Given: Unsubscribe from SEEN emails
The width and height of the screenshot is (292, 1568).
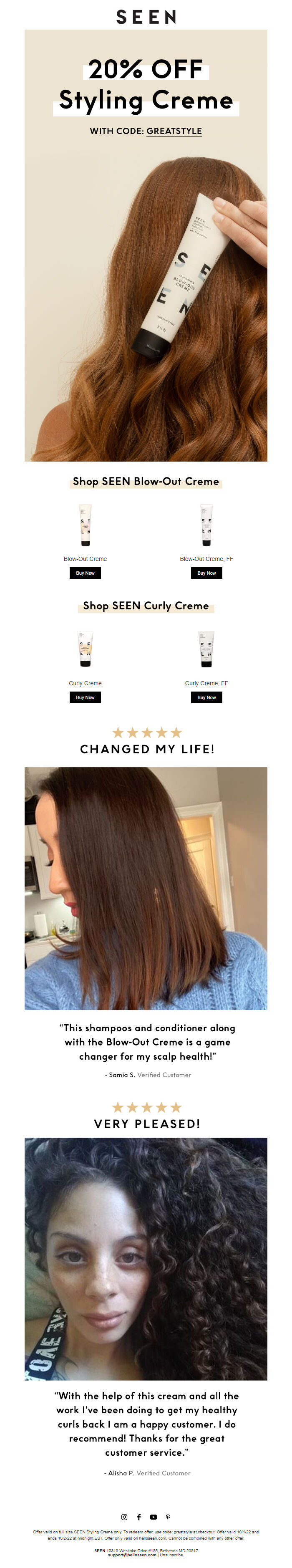Looking at the screenshot, I should click(171, 1555).
